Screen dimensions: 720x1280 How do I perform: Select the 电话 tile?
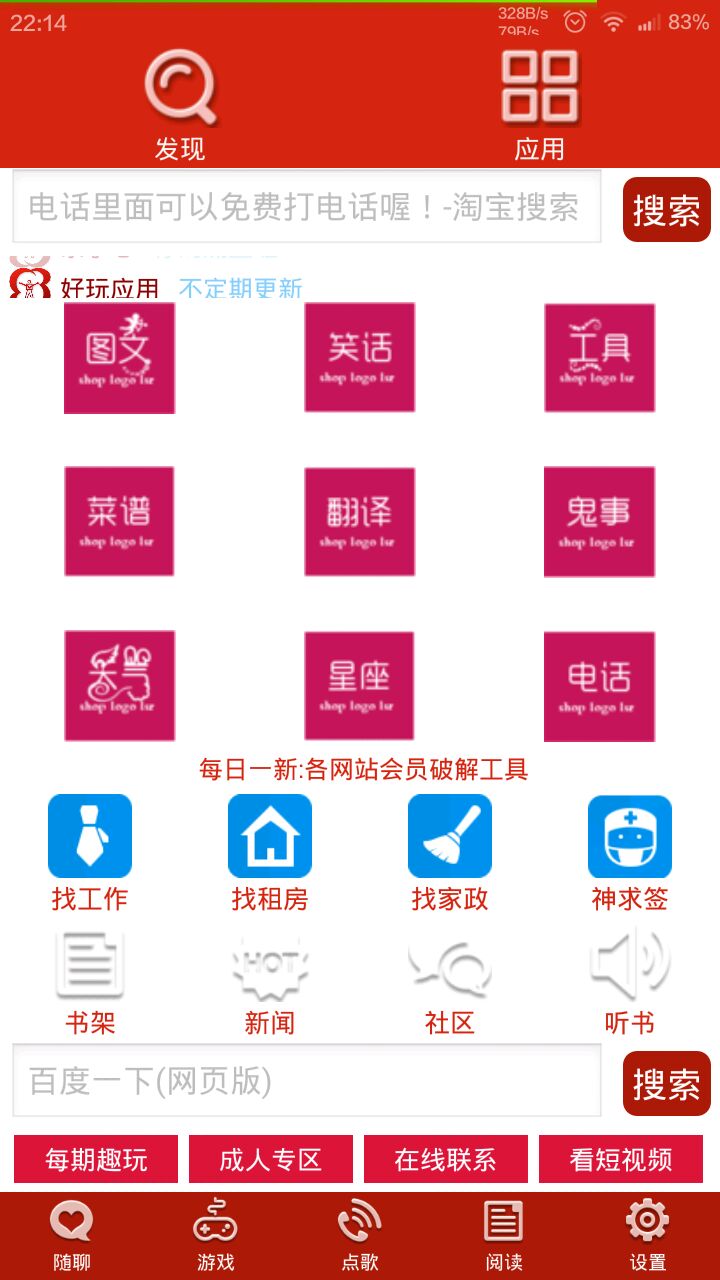600,685
